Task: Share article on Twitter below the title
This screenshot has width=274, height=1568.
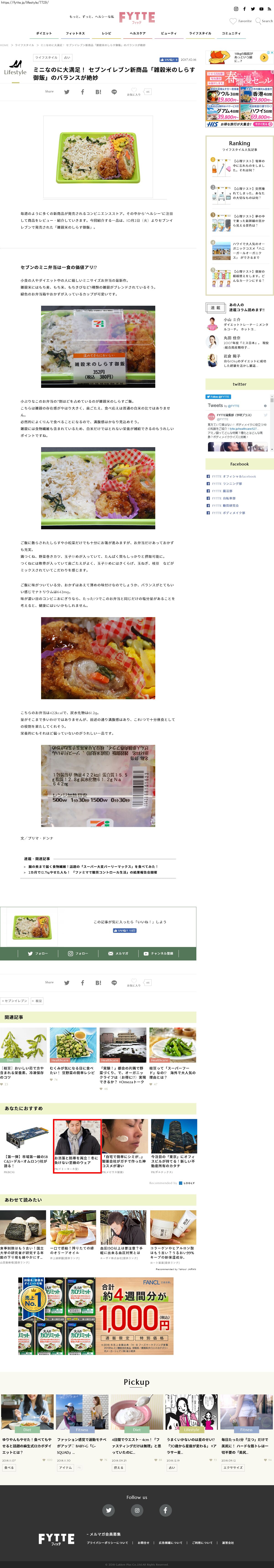Action: [x=67, y=92]
